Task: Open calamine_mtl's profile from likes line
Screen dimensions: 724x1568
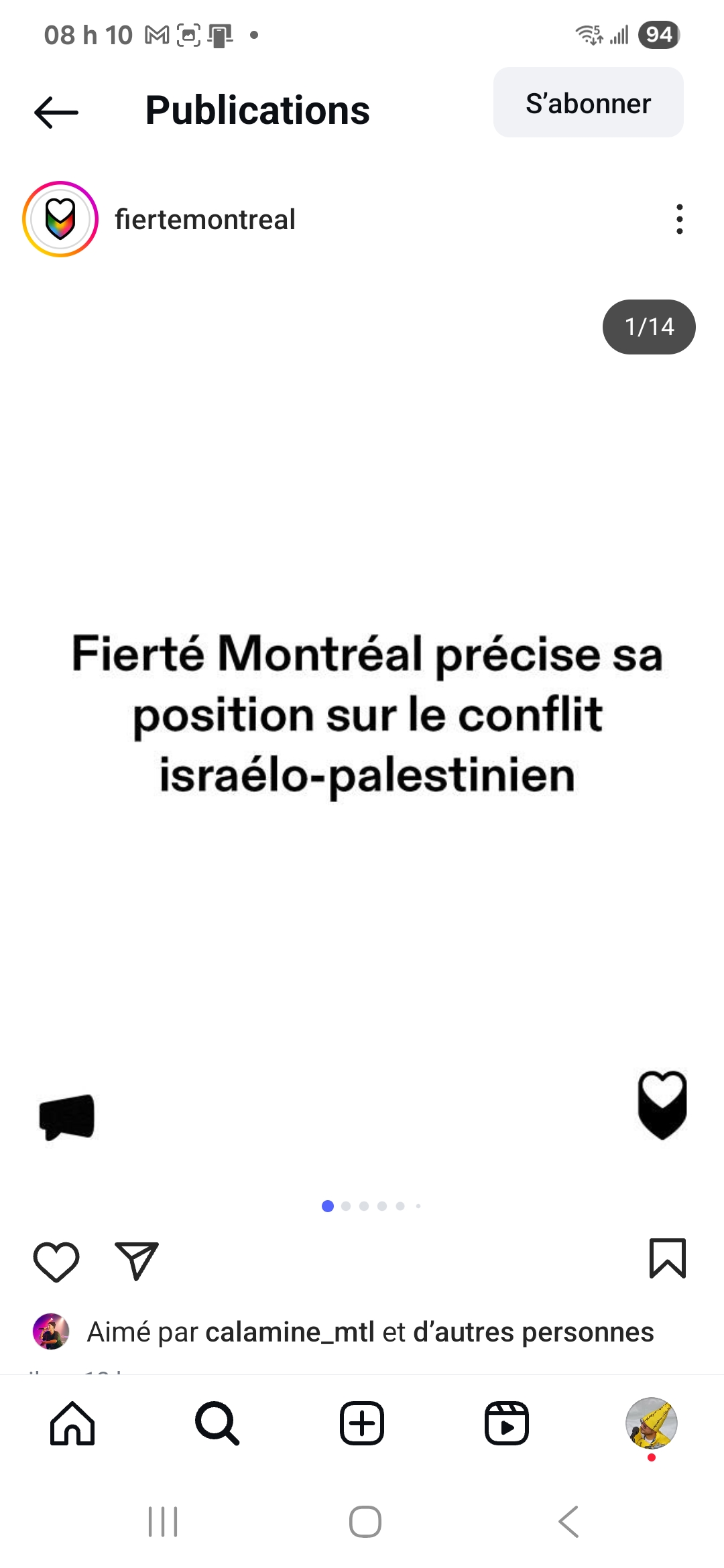Action: (290, 1332)
